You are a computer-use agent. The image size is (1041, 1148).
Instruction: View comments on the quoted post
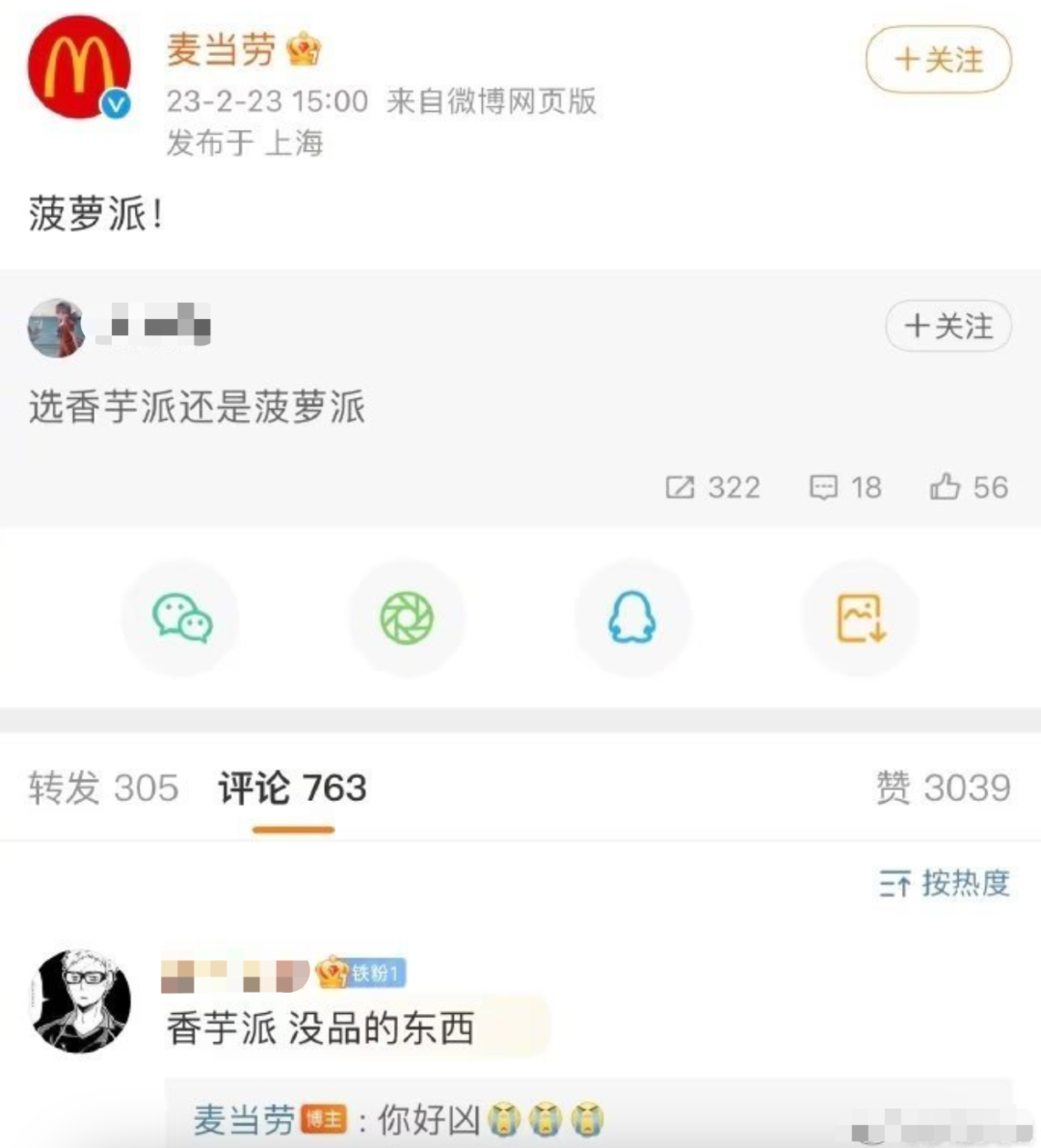point(845,488)
